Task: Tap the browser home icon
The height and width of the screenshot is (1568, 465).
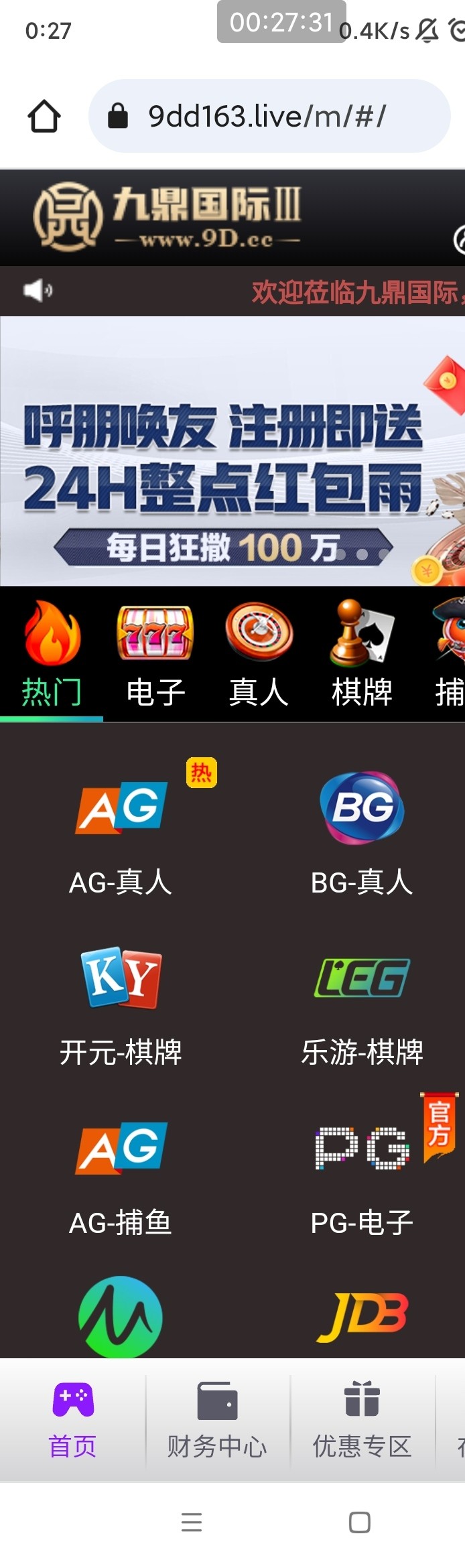Action: click(x=44, y=117)
